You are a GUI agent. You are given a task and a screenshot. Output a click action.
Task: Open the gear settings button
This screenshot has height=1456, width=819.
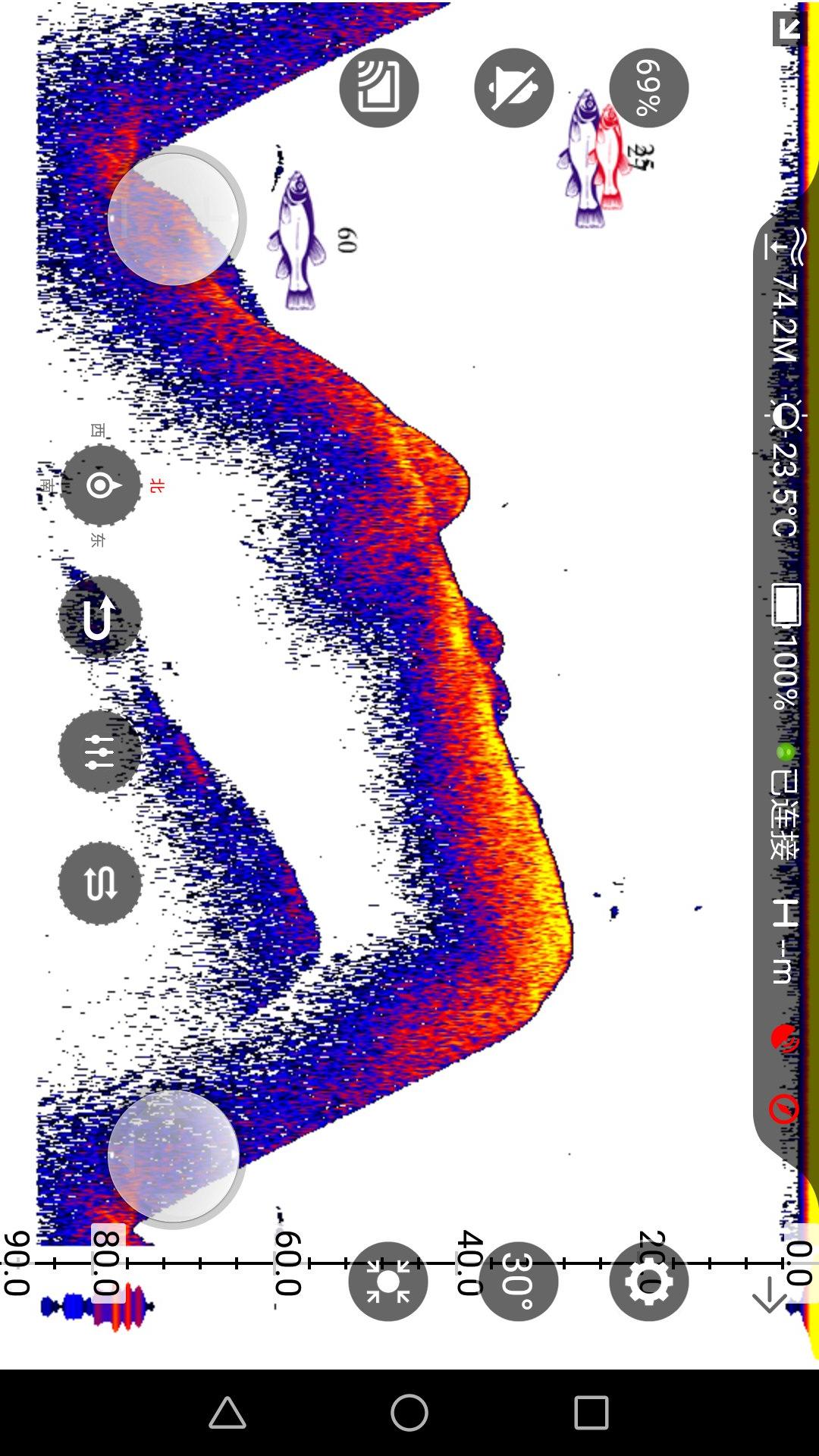pos(648,1281)
